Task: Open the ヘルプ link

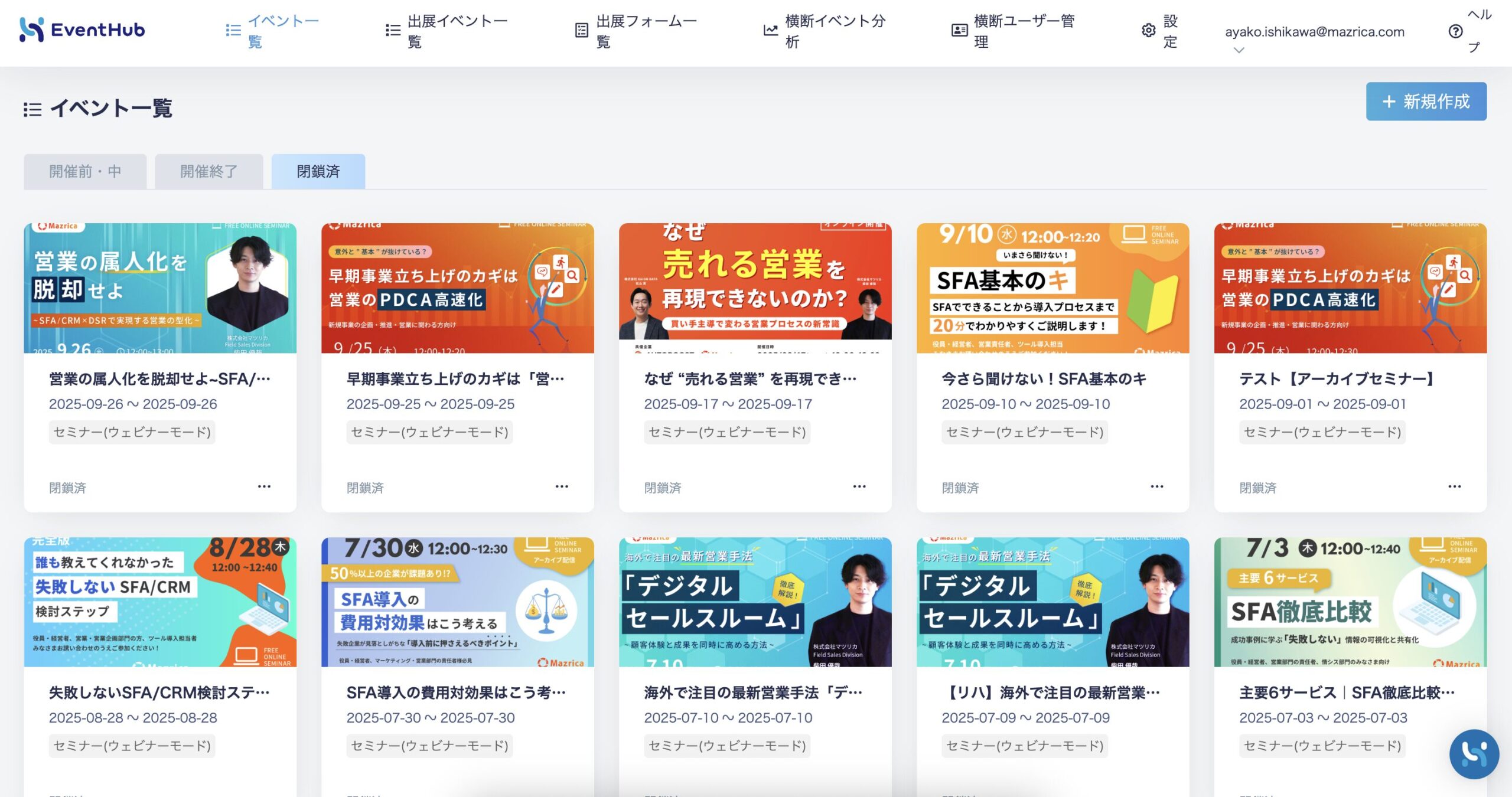Action: click(1471, 31)
